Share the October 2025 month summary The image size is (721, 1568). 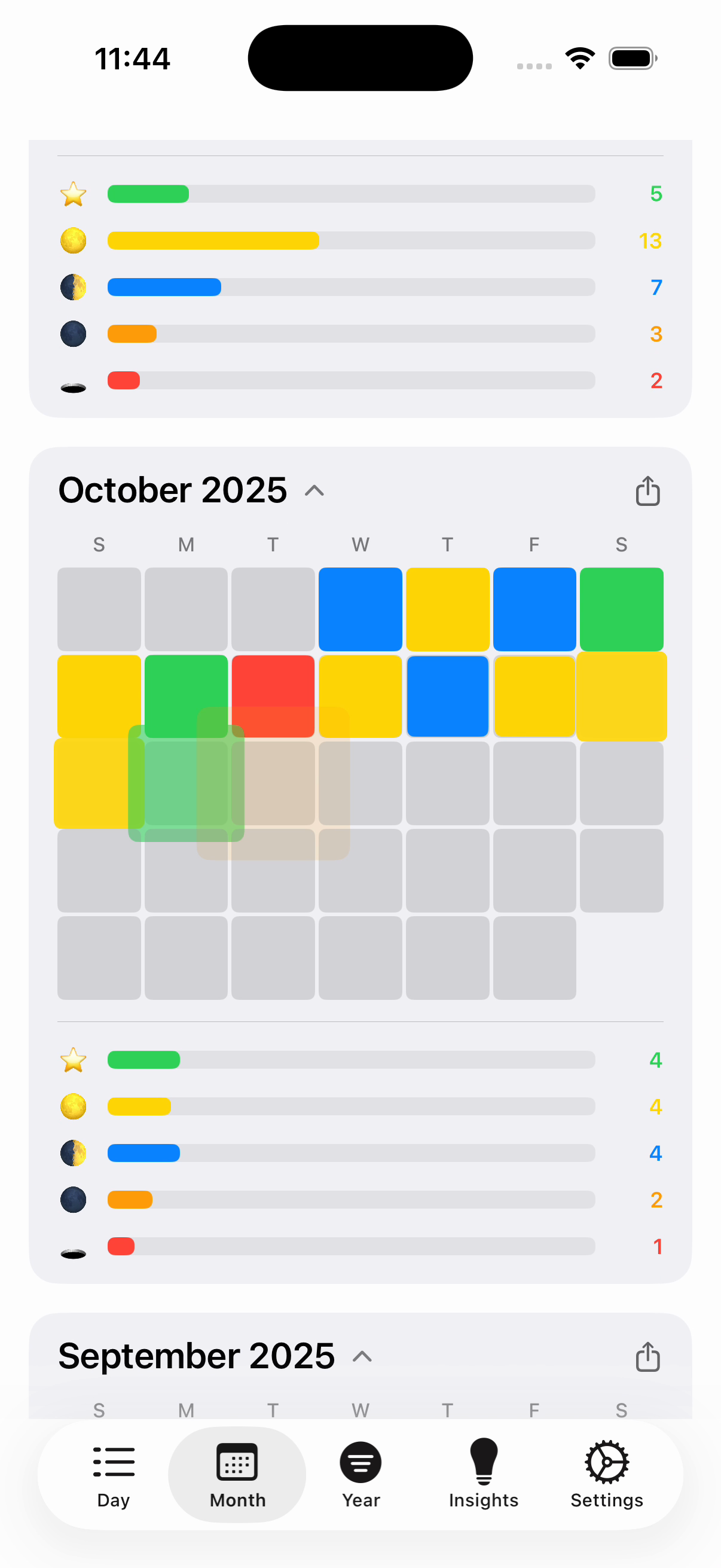click(647, 490)
